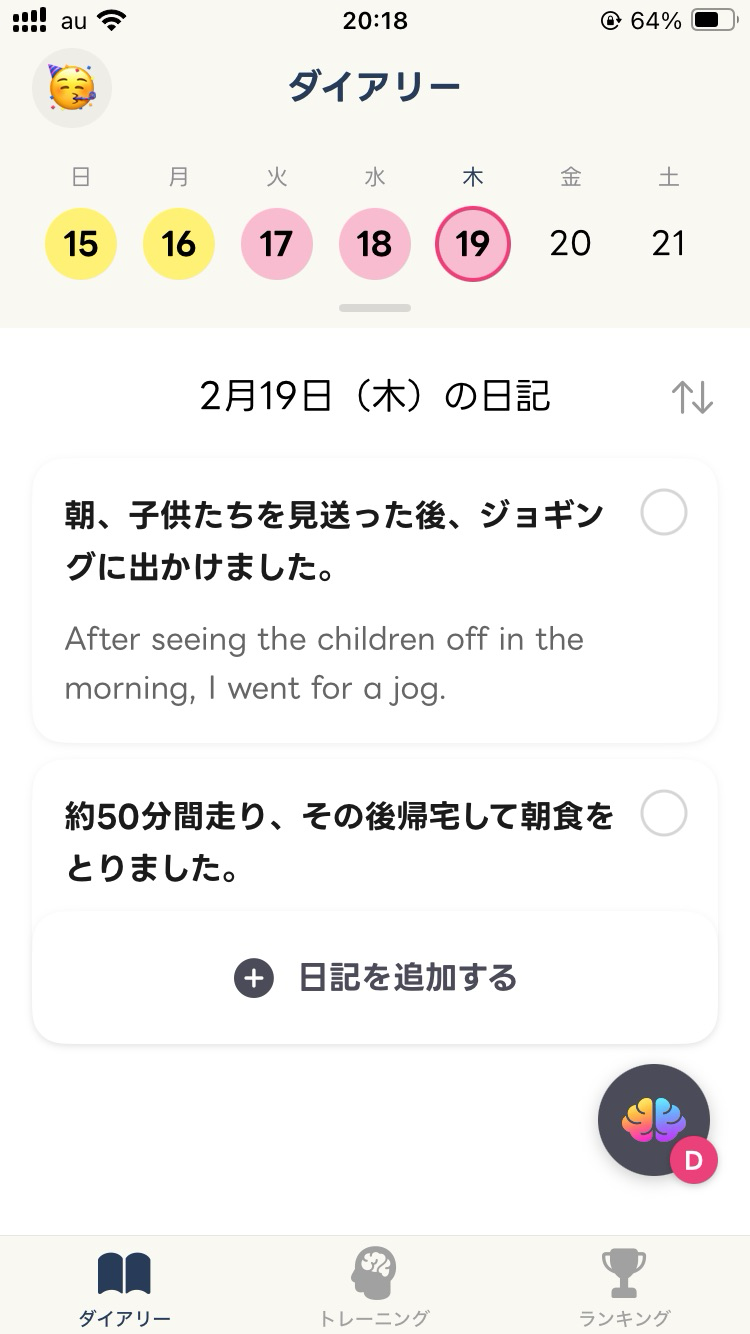Select Friday the 20th on the calendar
750x1334 pixels.
point(570,243)
